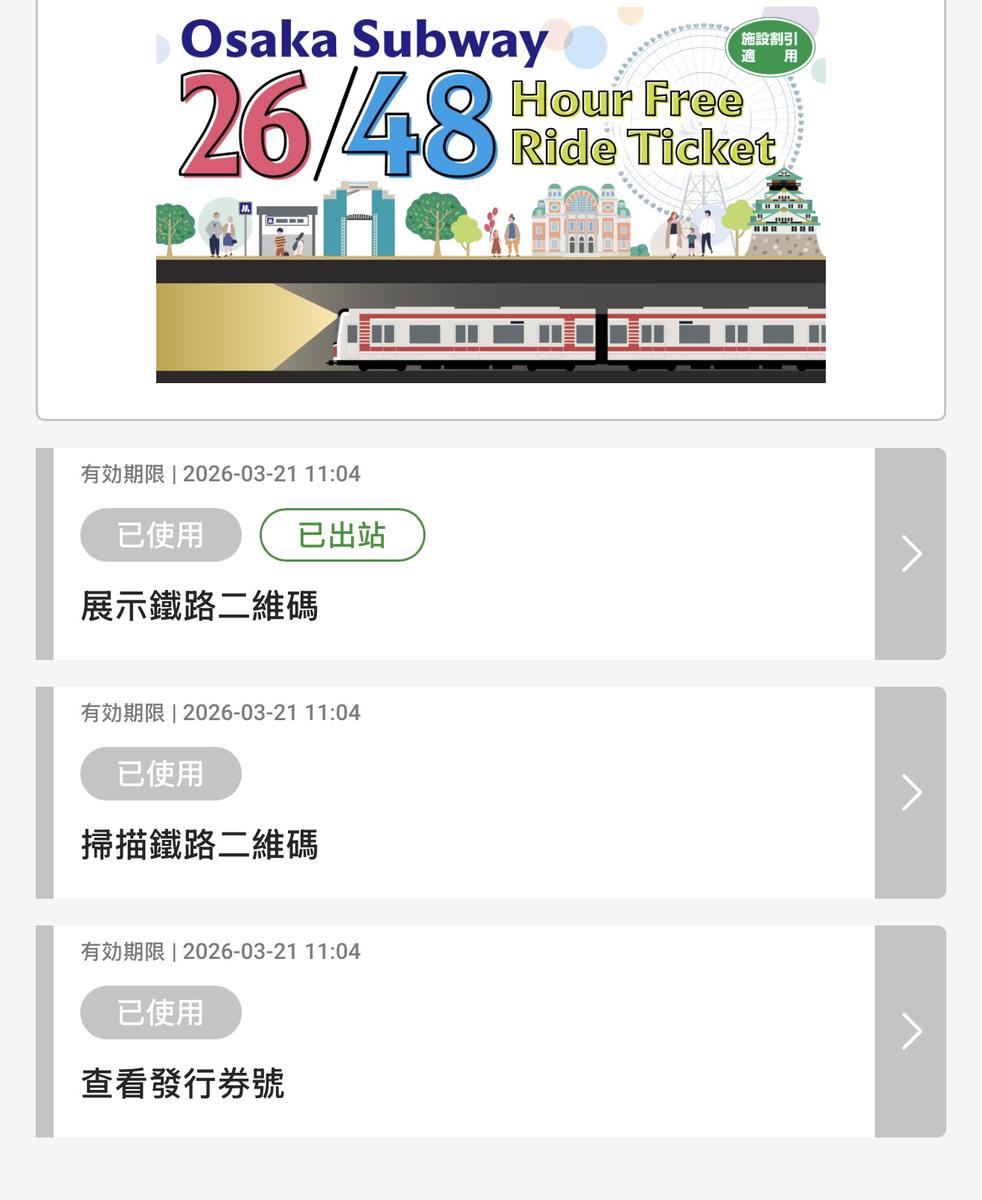Screen dimensions: 982x1200
Task: Open the 掃描鐵路二維碼 row
Action: (x=490, y=792)
